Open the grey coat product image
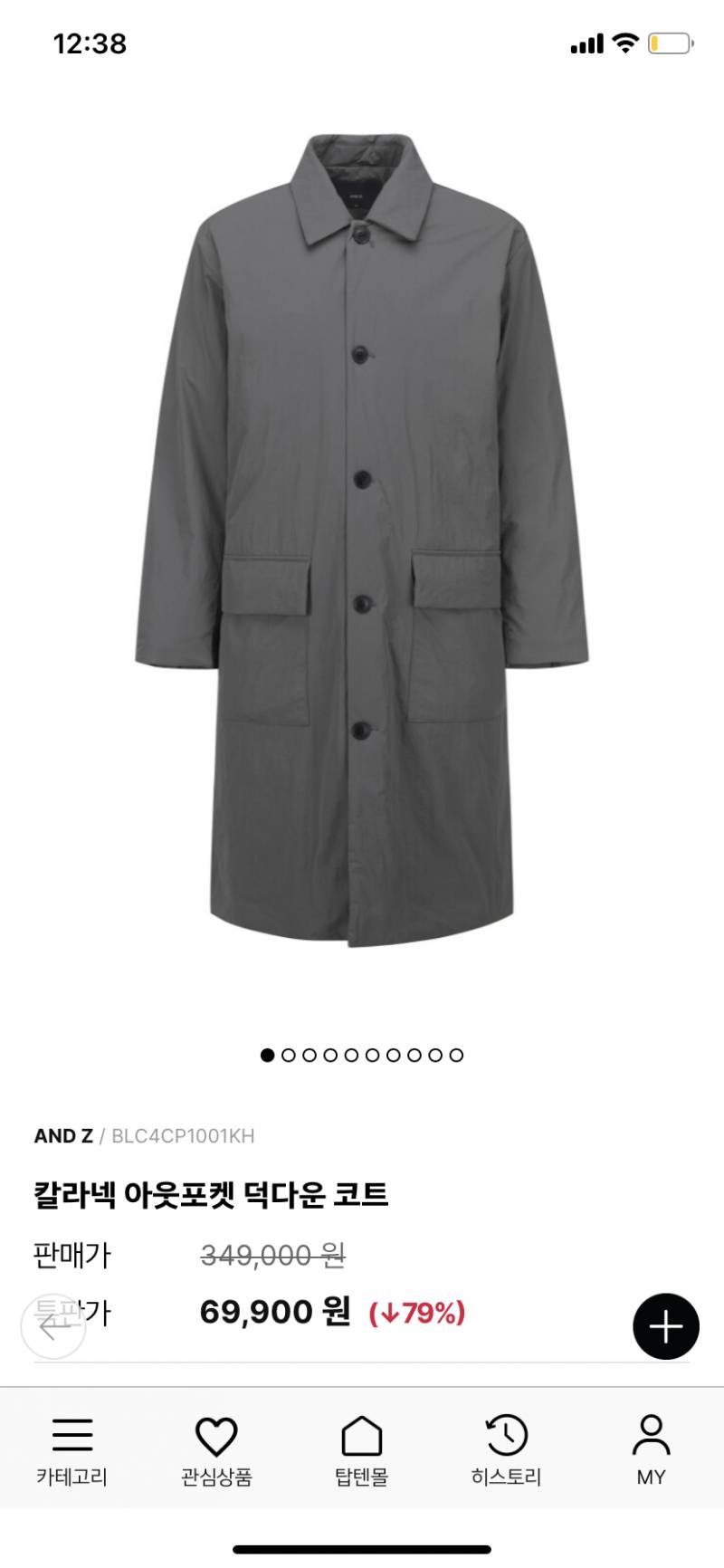This screenshot has width=724, height=1568. [362, 543]
